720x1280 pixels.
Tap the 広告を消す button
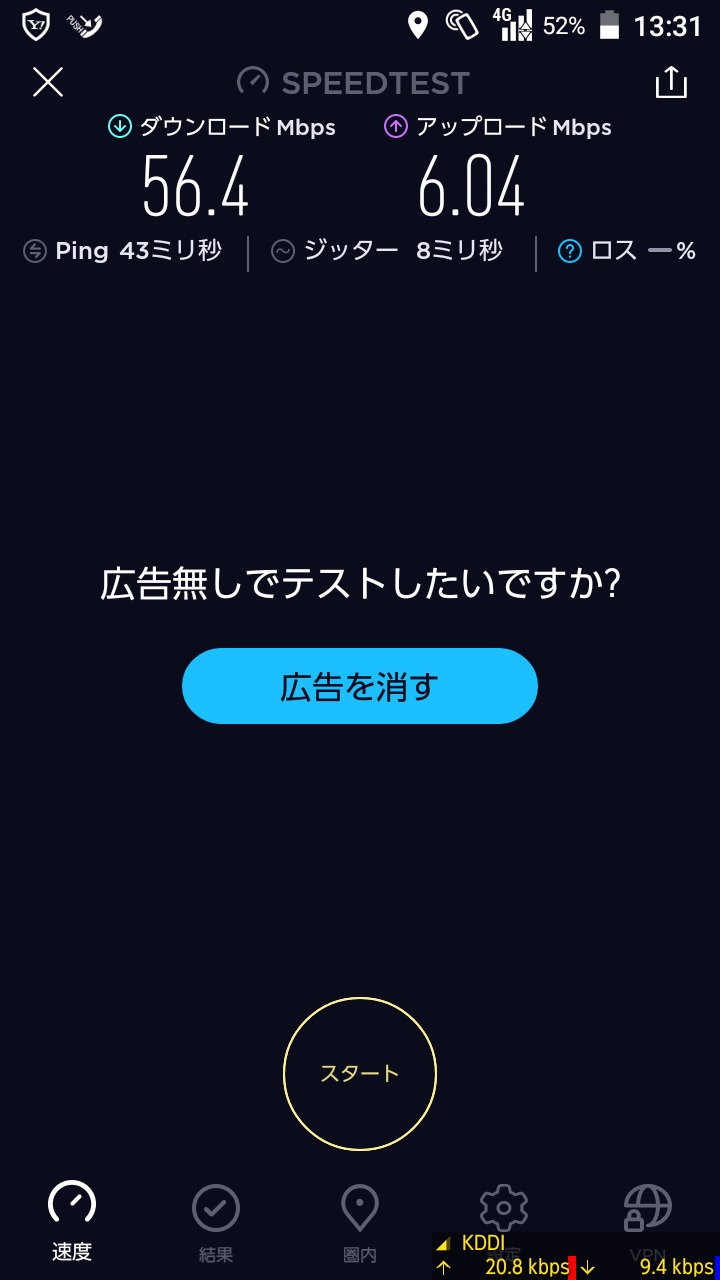360,686
